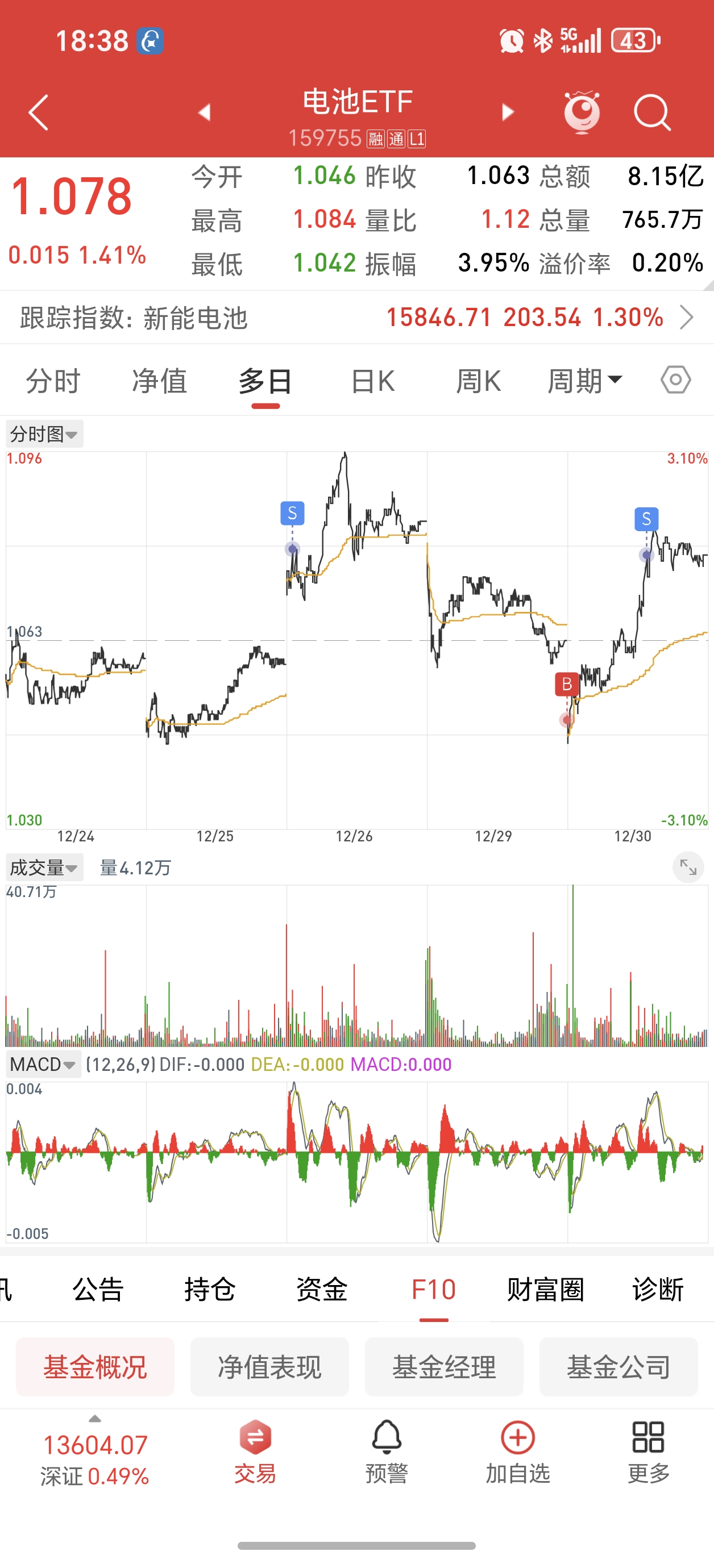Select the 基金经理 chip

[443, 1367]
